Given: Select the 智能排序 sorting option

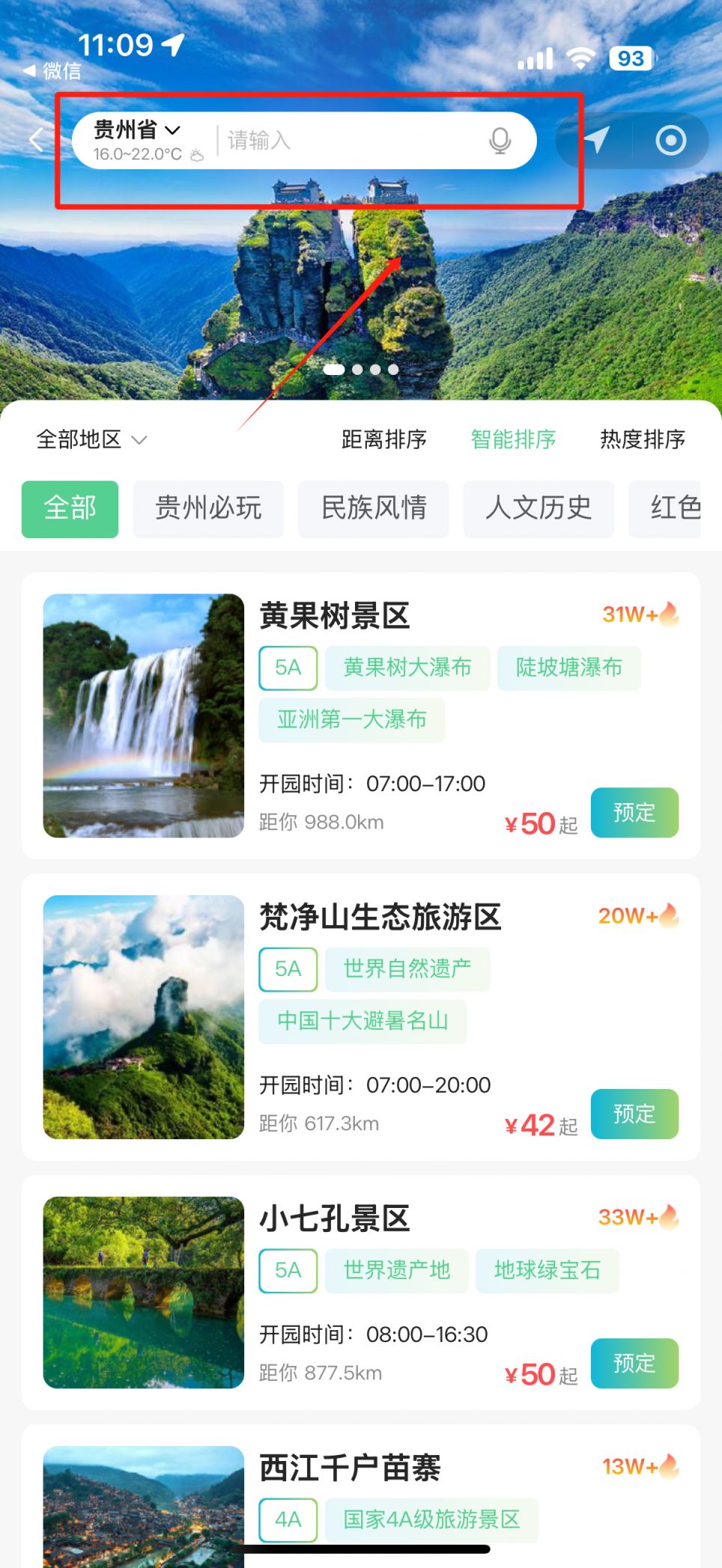Looking at the screenshot, I should (x=513, y=439).
